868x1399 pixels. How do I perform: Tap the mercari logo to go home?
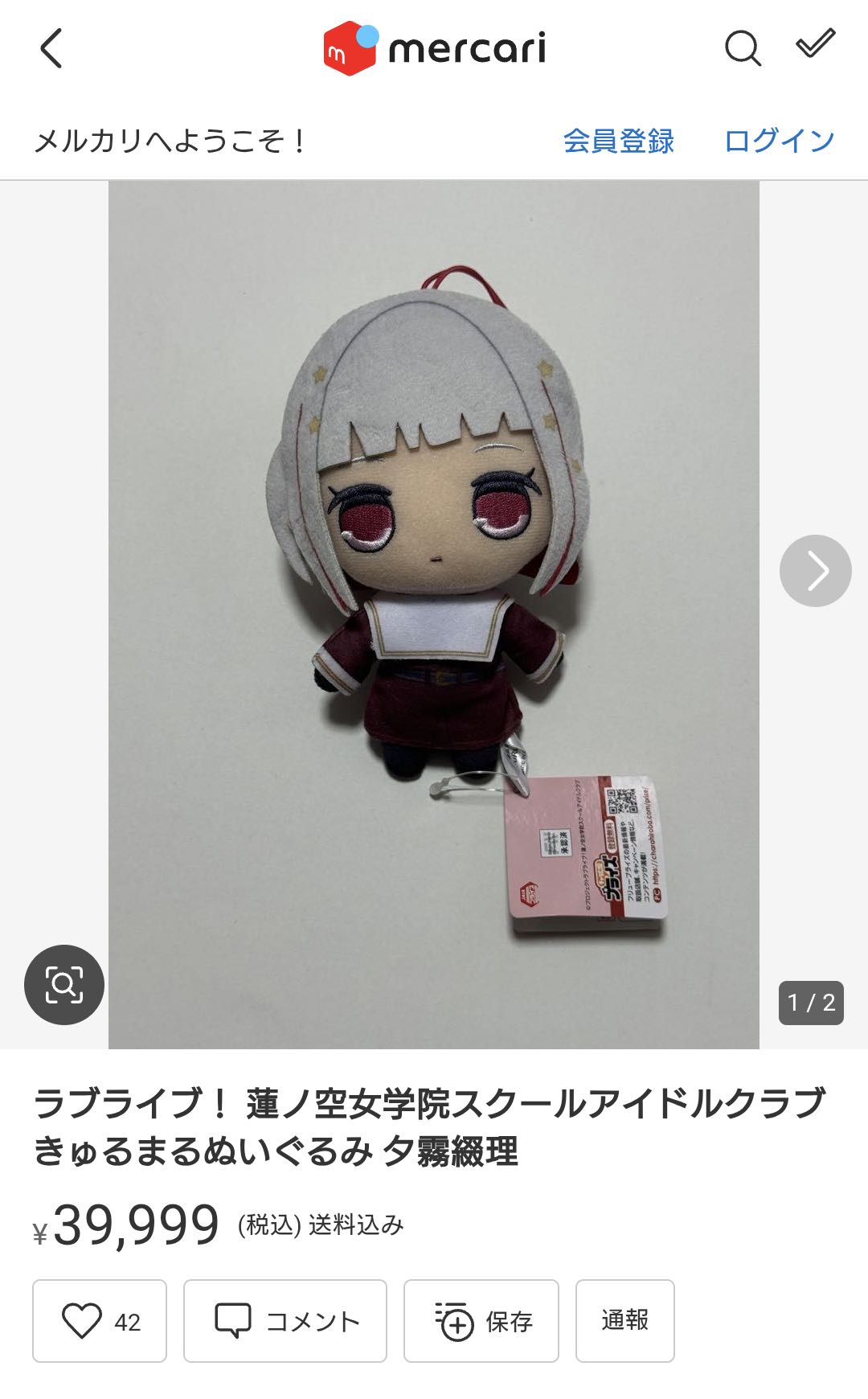click(434, 48)
